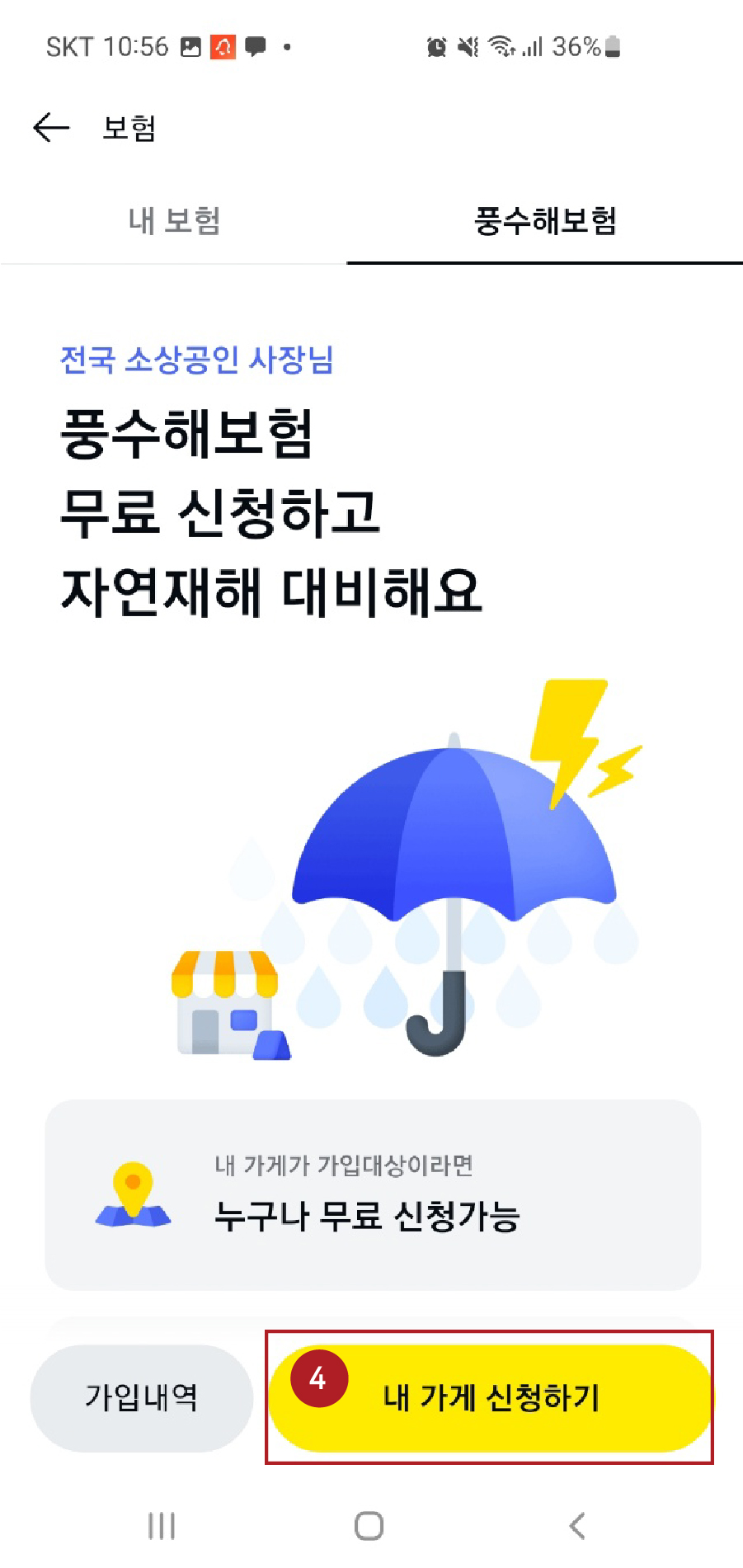Screen dimensions: 743x1568
Task: Tap the 누구나 무료 신청가능 info card
Action: 371,1194
